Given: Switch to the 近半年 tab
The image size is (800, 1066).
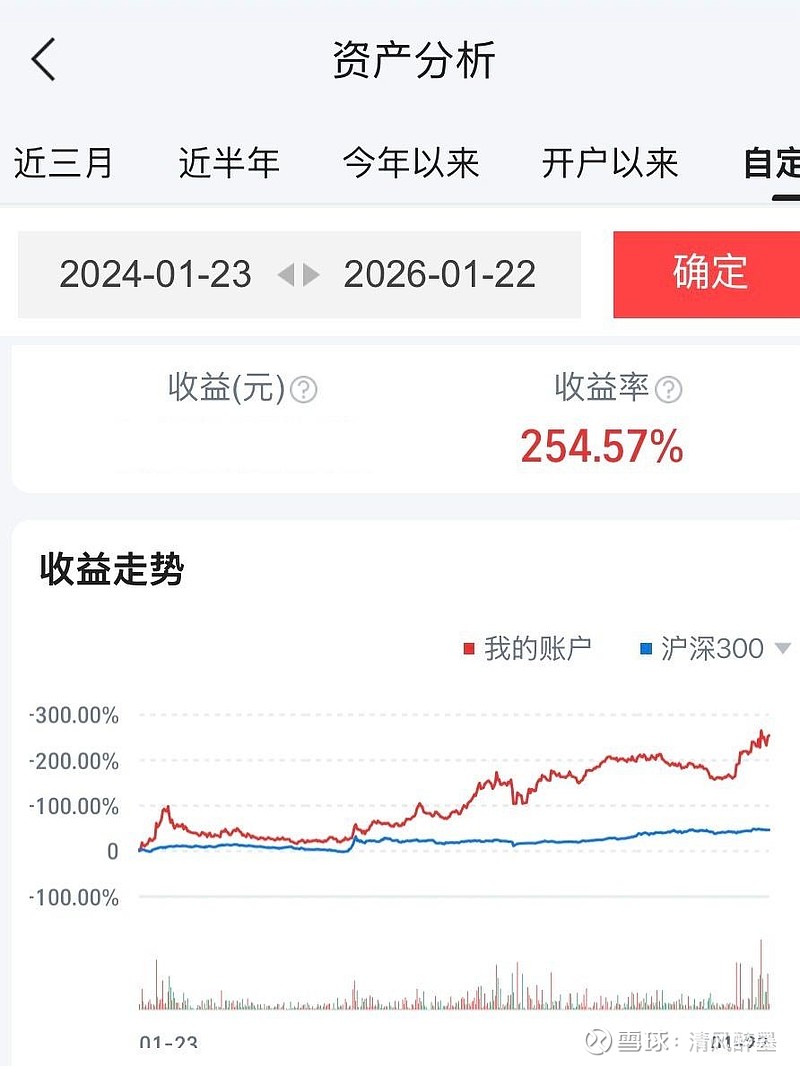Looking at the screenshot, I should [230, 162].
